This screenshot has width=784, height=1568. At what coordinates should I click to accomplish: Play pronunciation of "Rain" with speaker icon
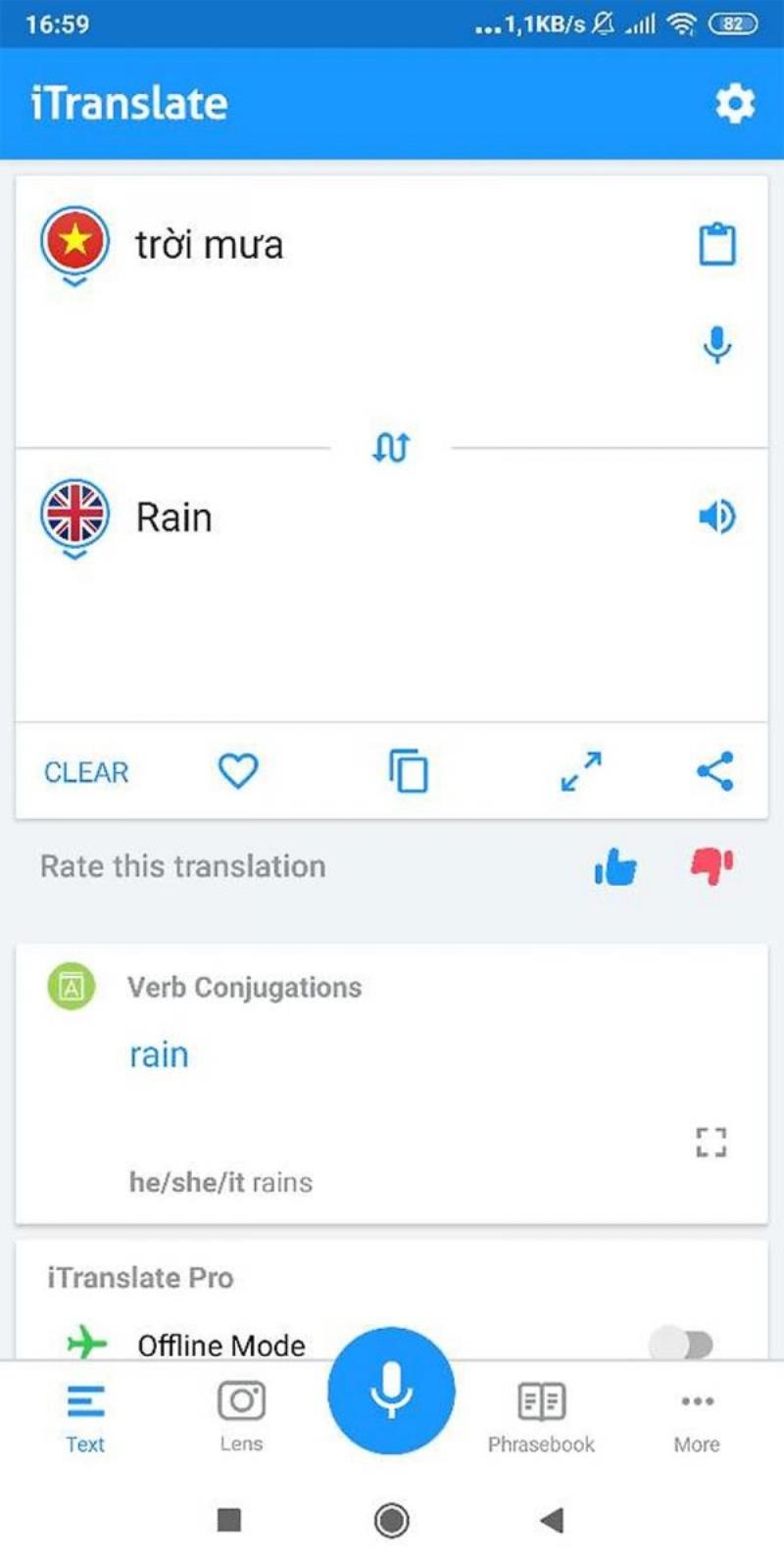pyautogui.click(x=718, y=516)
